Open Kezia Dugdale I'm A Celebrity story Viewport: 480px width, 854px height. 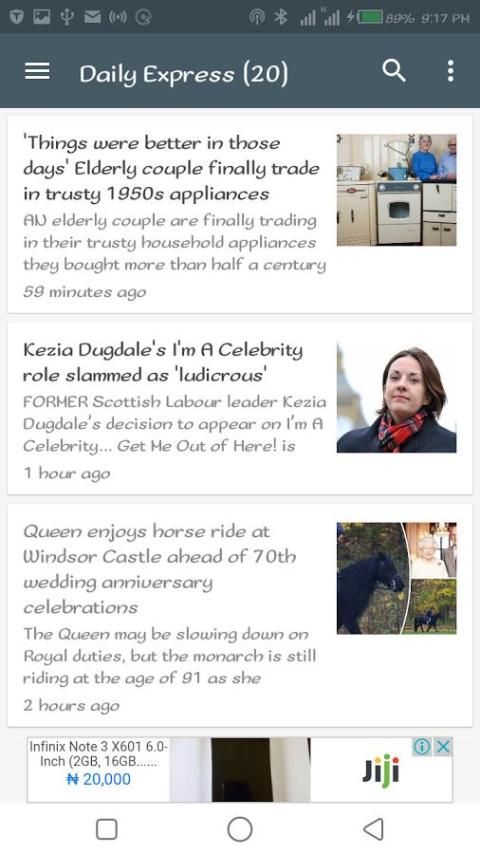pos(240,408)
